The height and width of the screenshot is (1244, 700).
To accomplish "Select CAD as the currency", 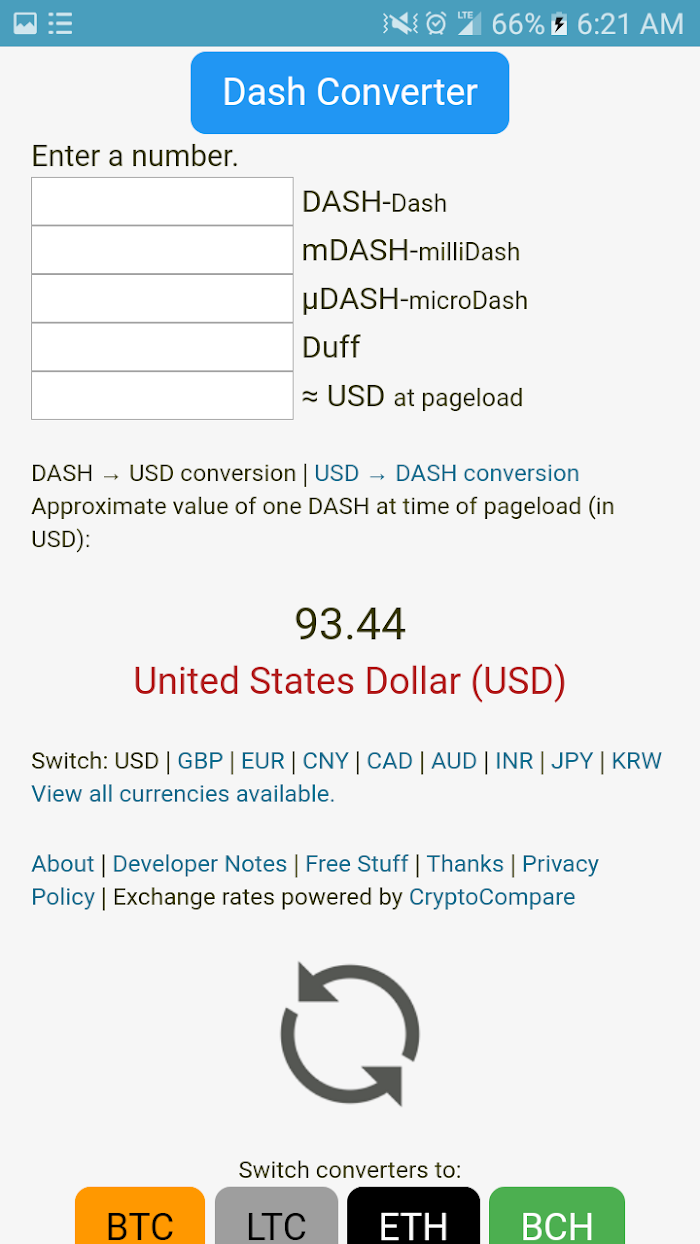I will coord(390,761).
